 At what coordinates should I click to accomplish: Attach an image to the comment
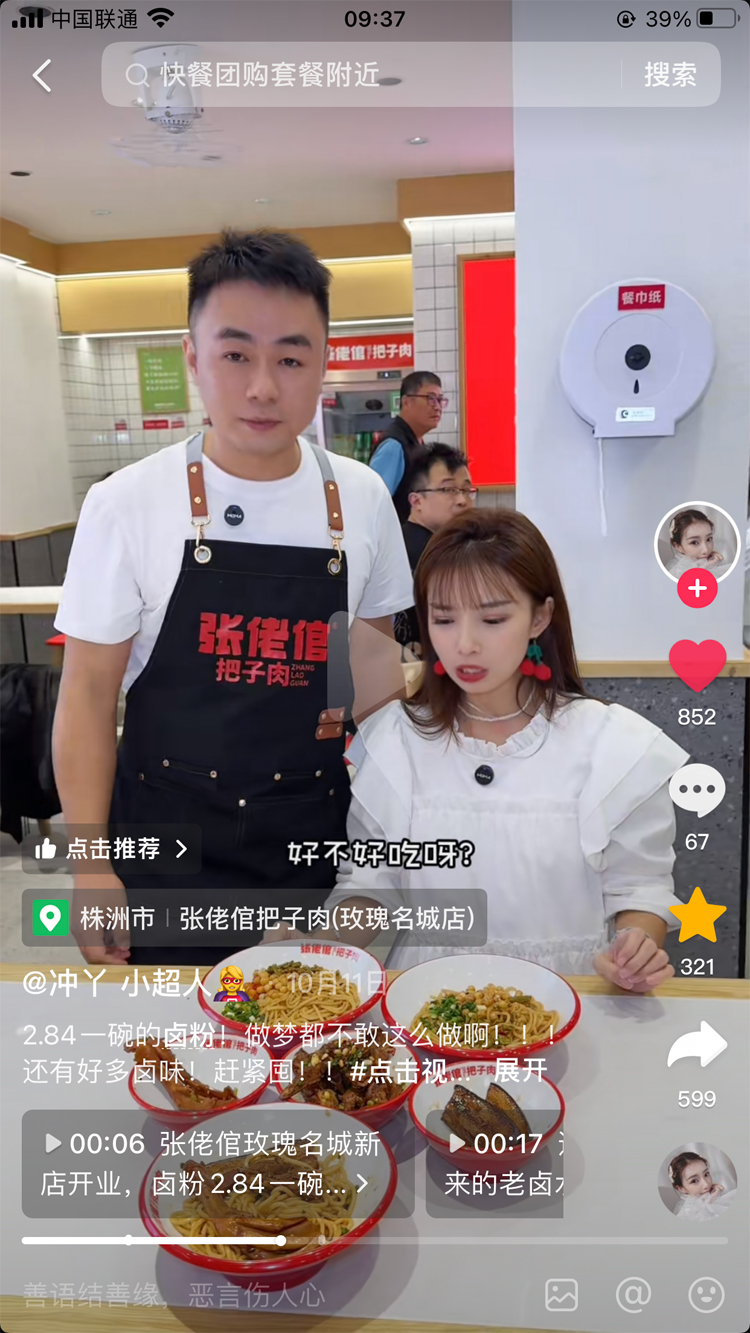click(x=562, y=1295)
